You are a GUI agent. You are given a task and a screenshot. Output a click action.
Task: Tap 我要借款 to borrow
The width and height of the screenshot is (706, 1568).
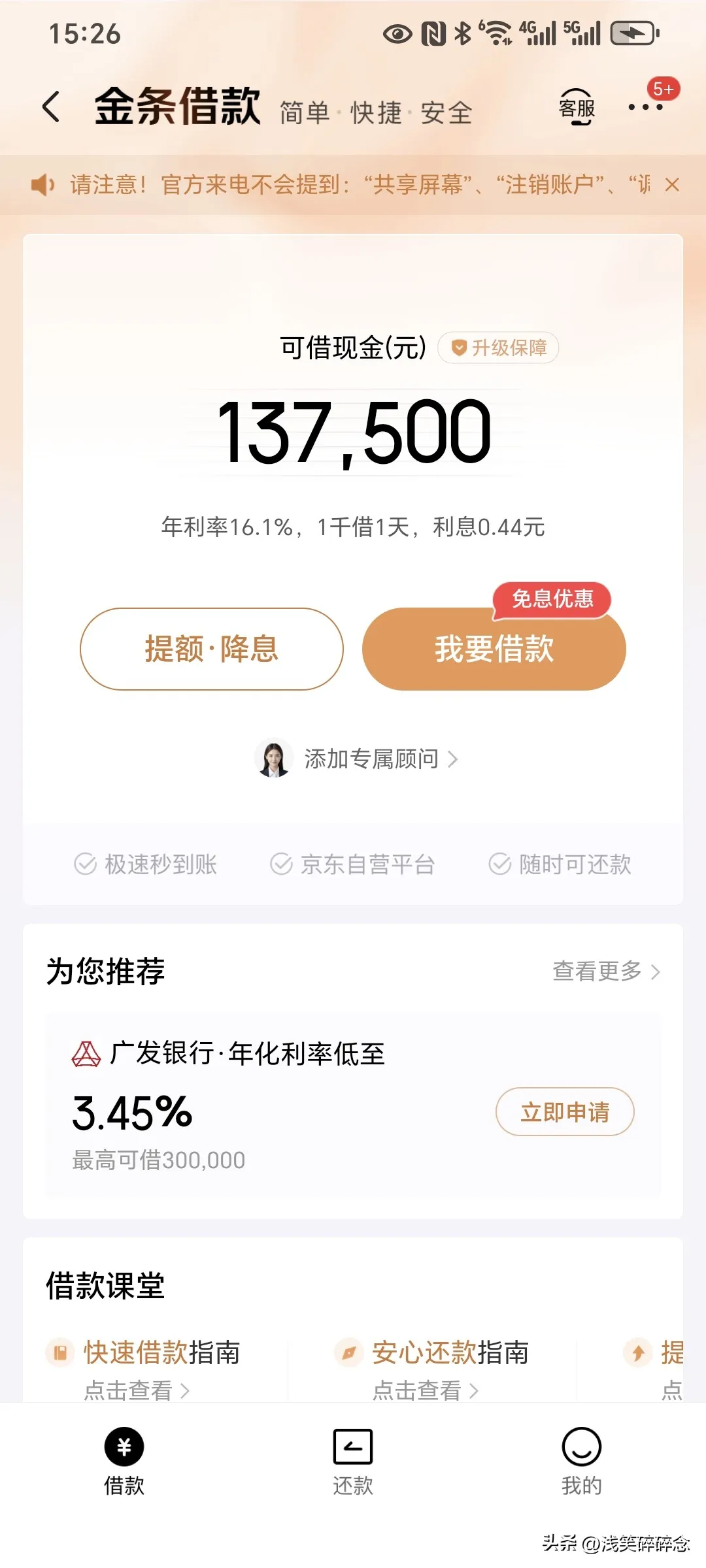coord(494,649)
